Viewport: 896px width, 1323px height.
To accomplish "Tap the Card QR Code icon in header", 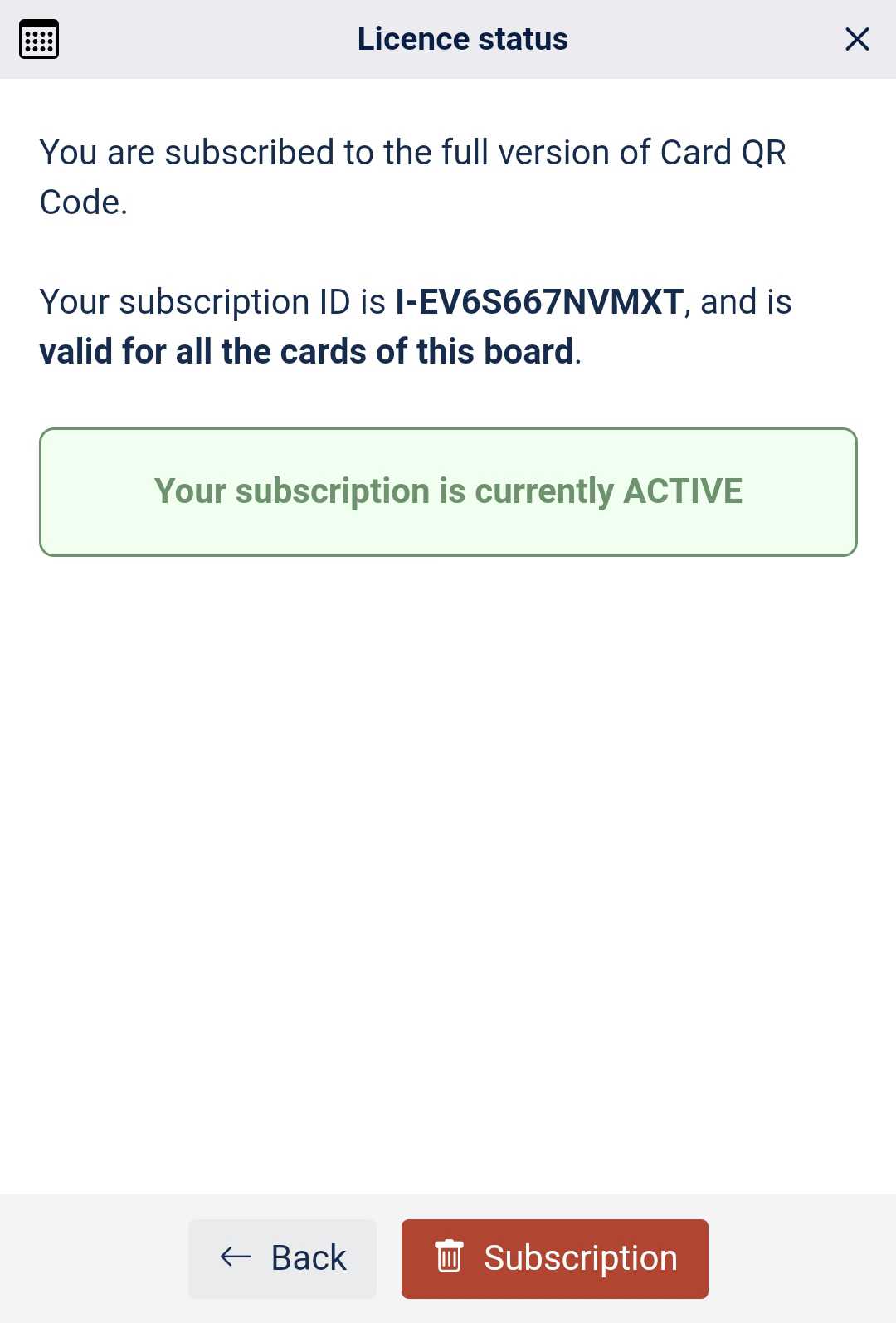I will click(39, 39).
